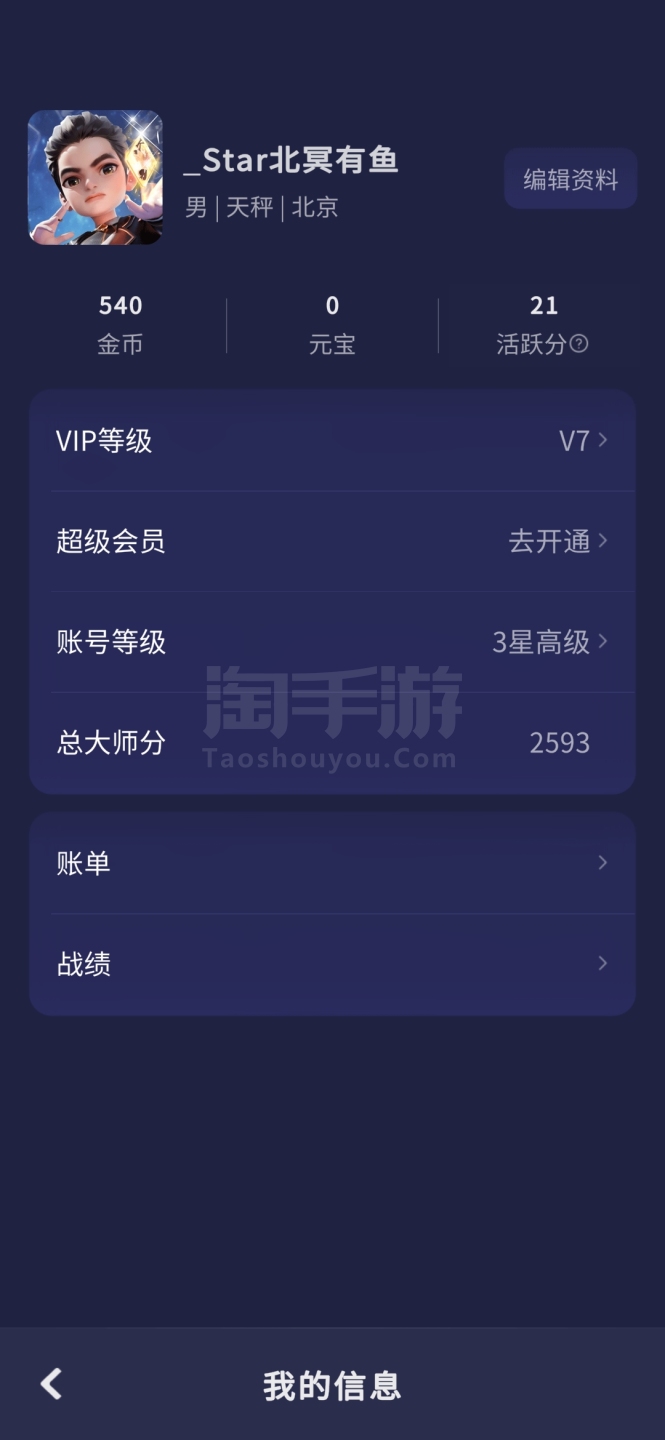The width and height of the screenshot is (665, 1440).
Task: Open 超级会员 to subscribe
Action: [332, 542]
